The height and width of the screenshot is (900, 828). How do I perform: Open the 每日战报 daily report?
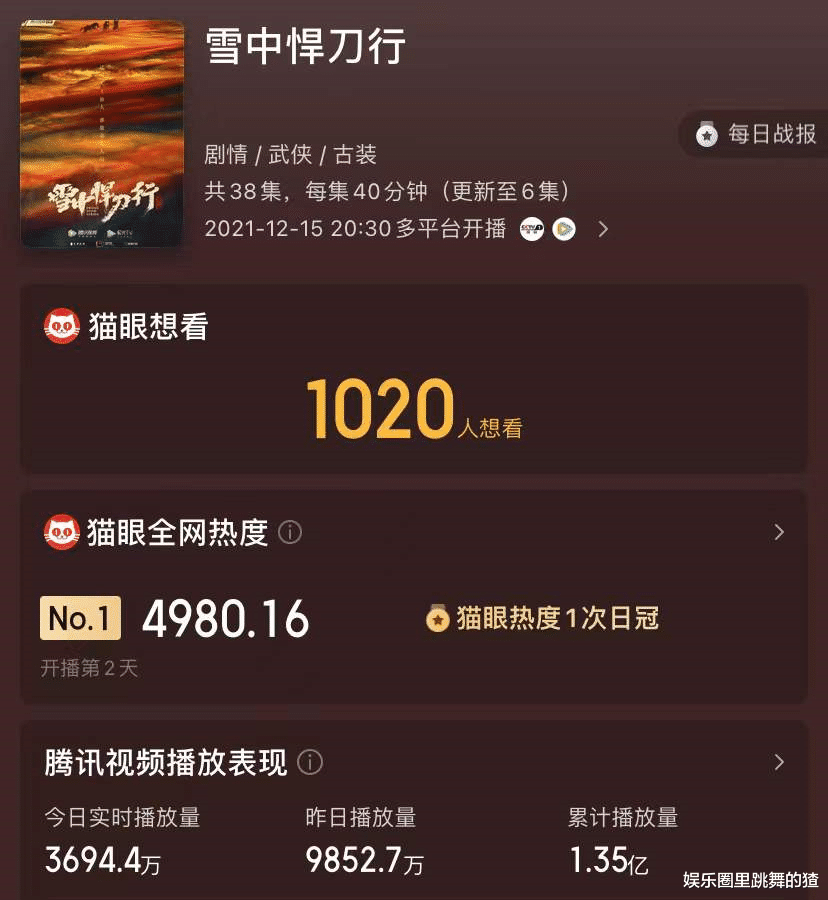pos(770,135)
